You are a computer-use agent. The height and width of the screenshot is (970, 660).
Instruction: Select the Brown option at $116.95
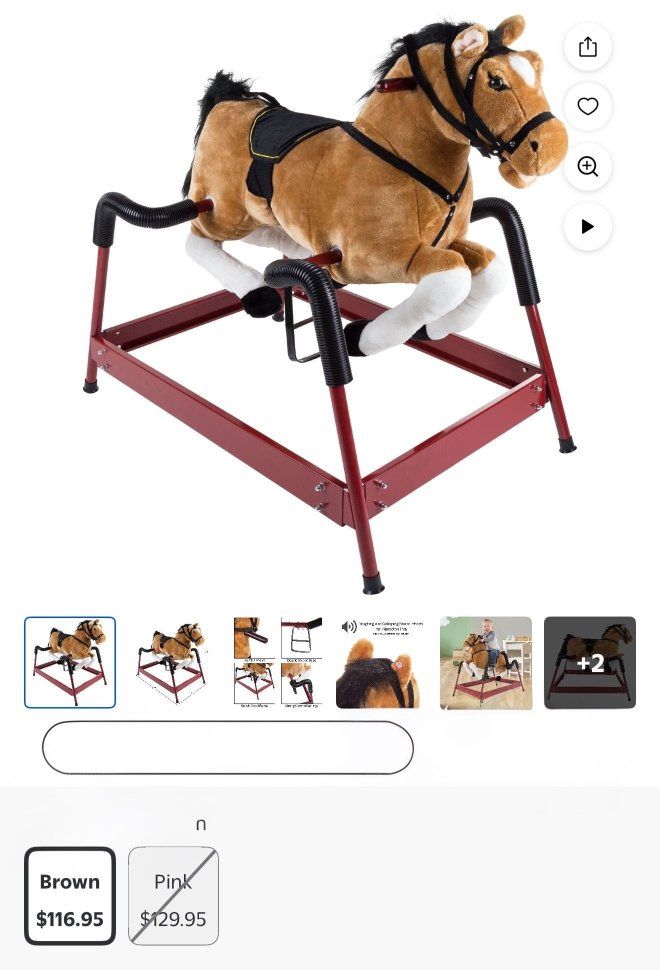pyautogui.click(x=70, y=896)
